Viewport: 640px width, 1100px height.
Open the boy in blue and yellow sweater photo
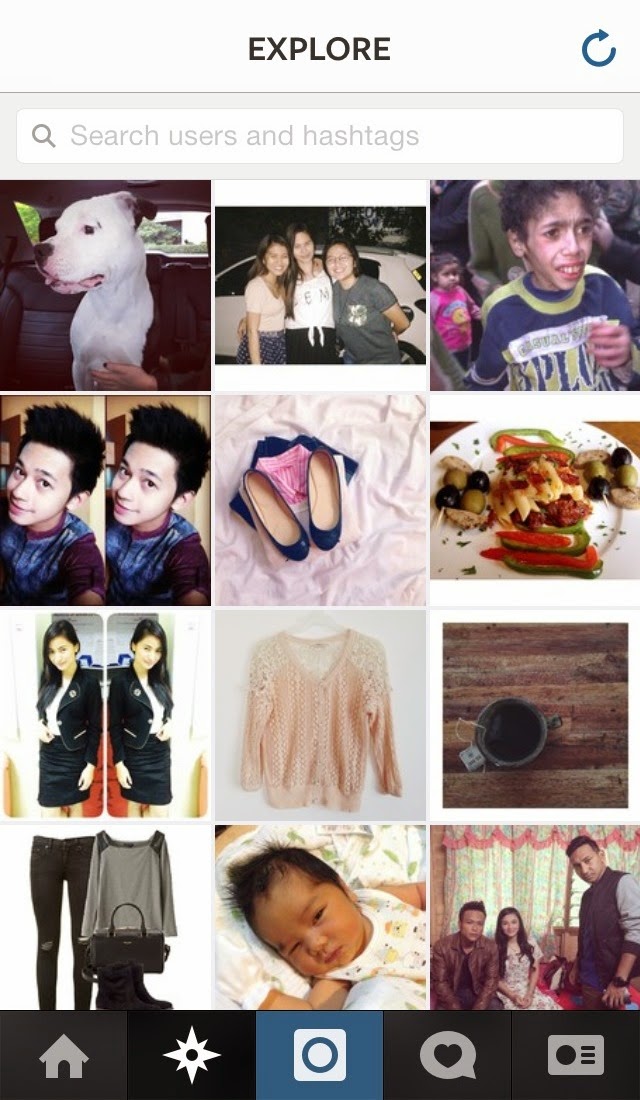(535, 285)
